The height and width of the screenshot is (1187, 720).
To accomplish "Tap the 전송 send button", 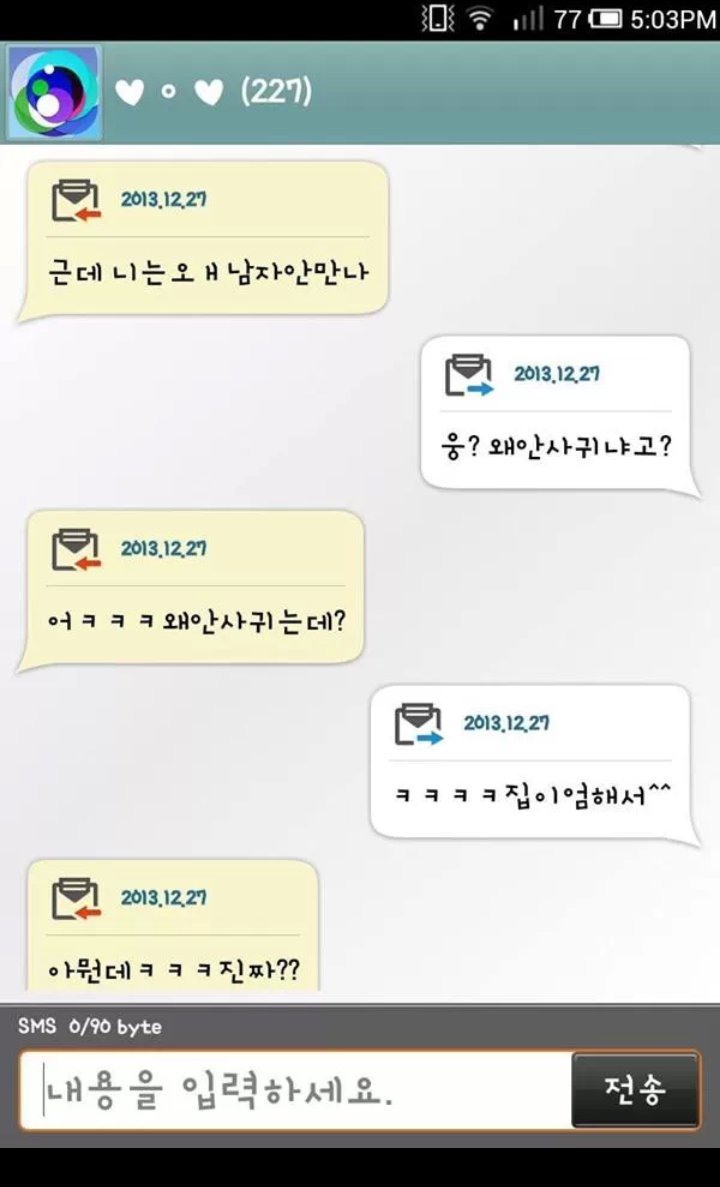I will (635, 1091).
